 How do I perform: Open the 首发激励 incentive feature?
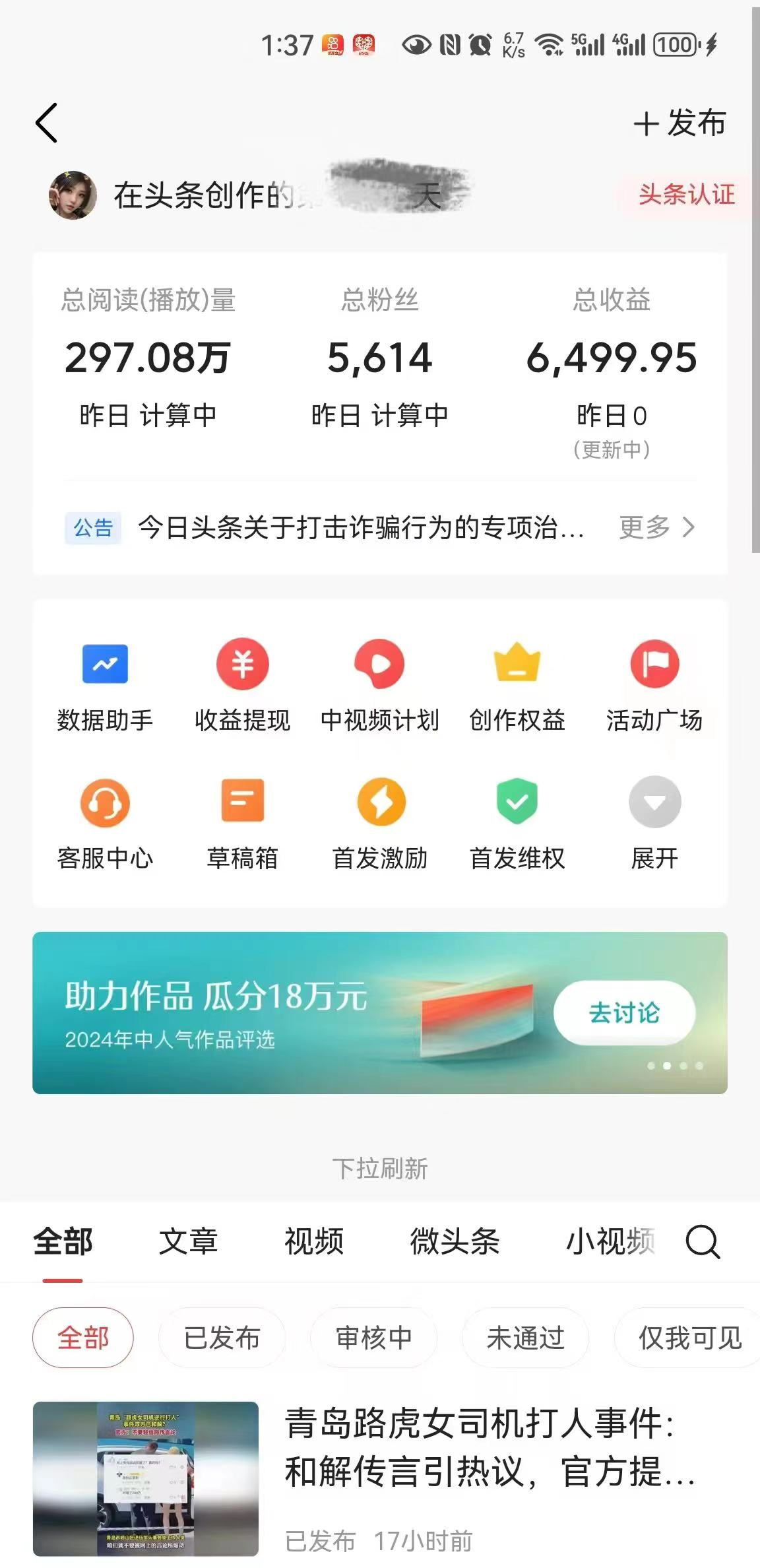click(x=379, y=825)
